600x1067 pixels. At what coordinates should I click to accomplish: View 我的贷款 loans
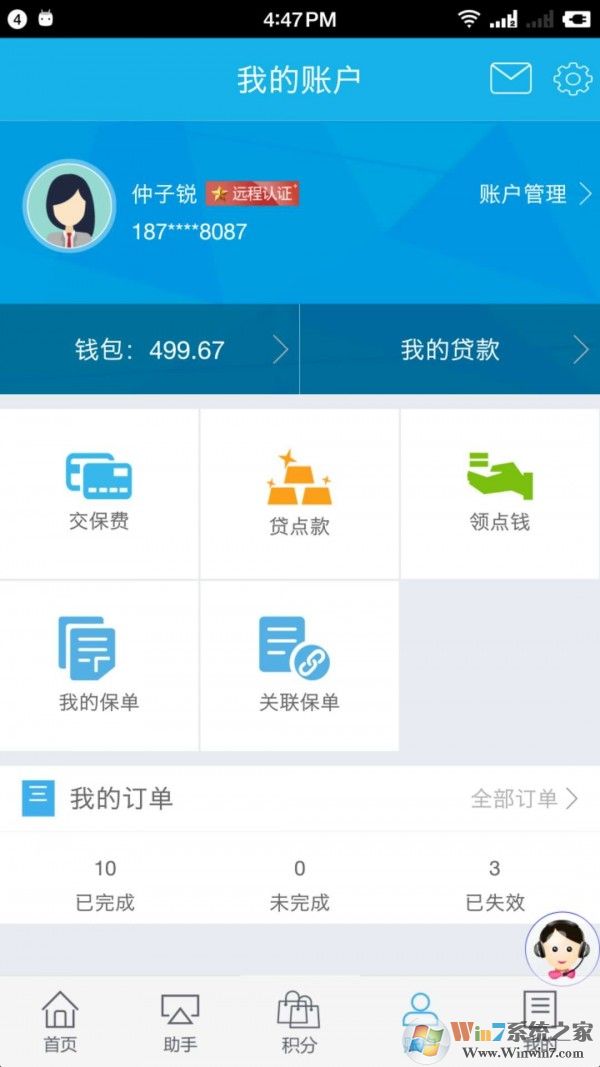pos(450,350)
